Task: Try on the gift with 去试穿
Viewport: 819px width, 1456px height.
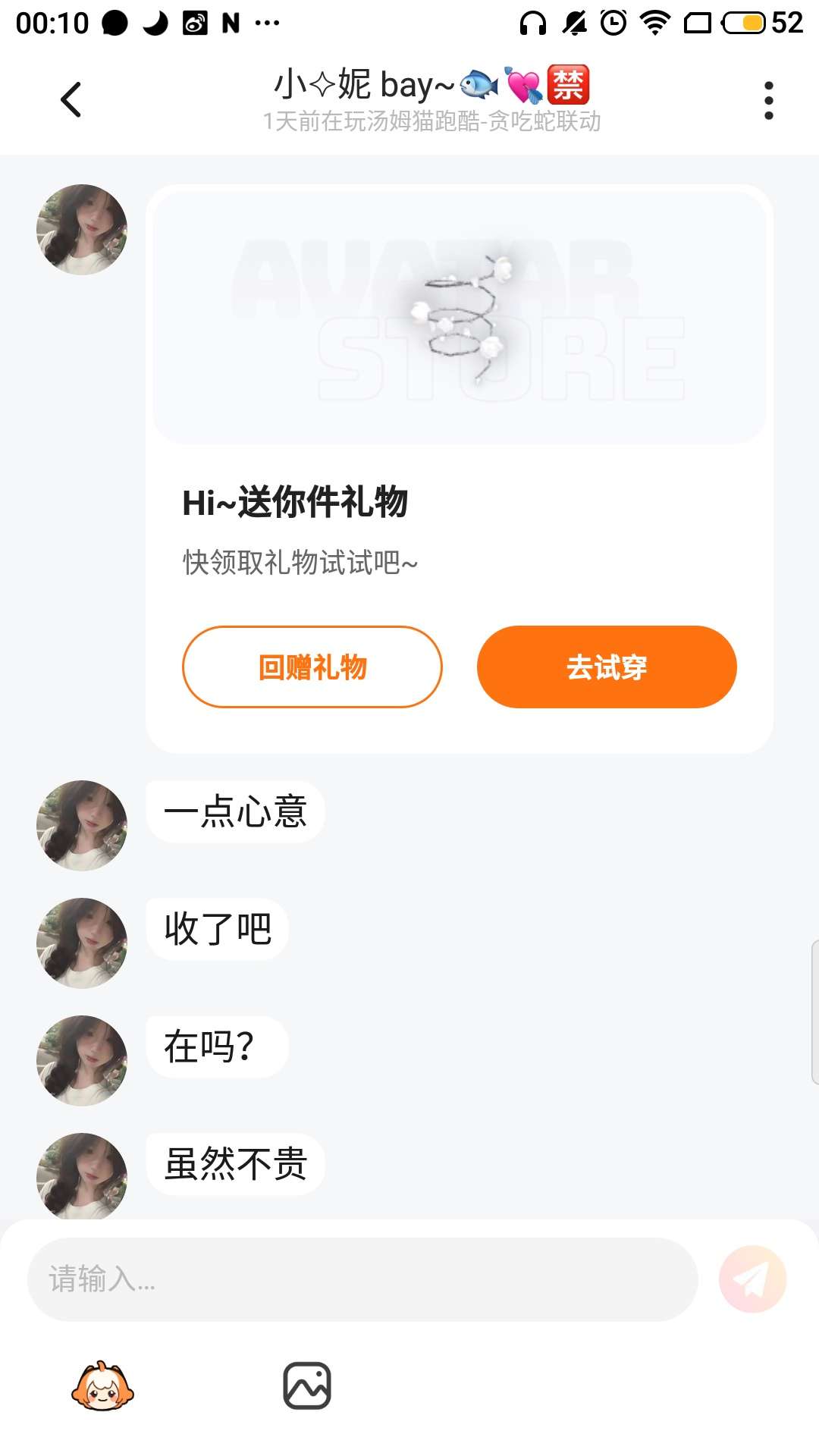Action: [607, 667]
